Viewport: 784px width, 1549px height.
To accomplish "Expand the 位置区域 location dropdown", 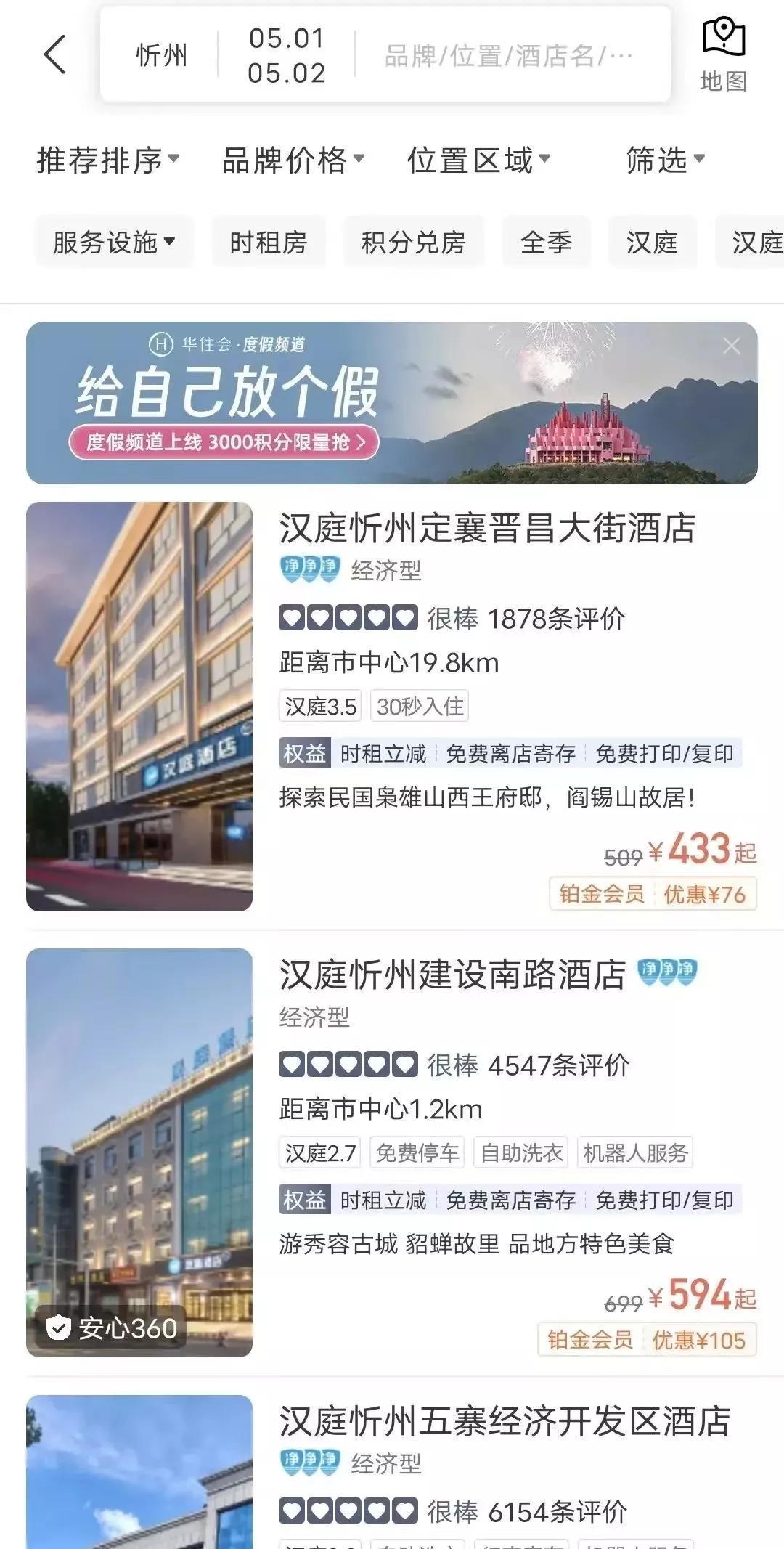I will [x=478, y=160].
